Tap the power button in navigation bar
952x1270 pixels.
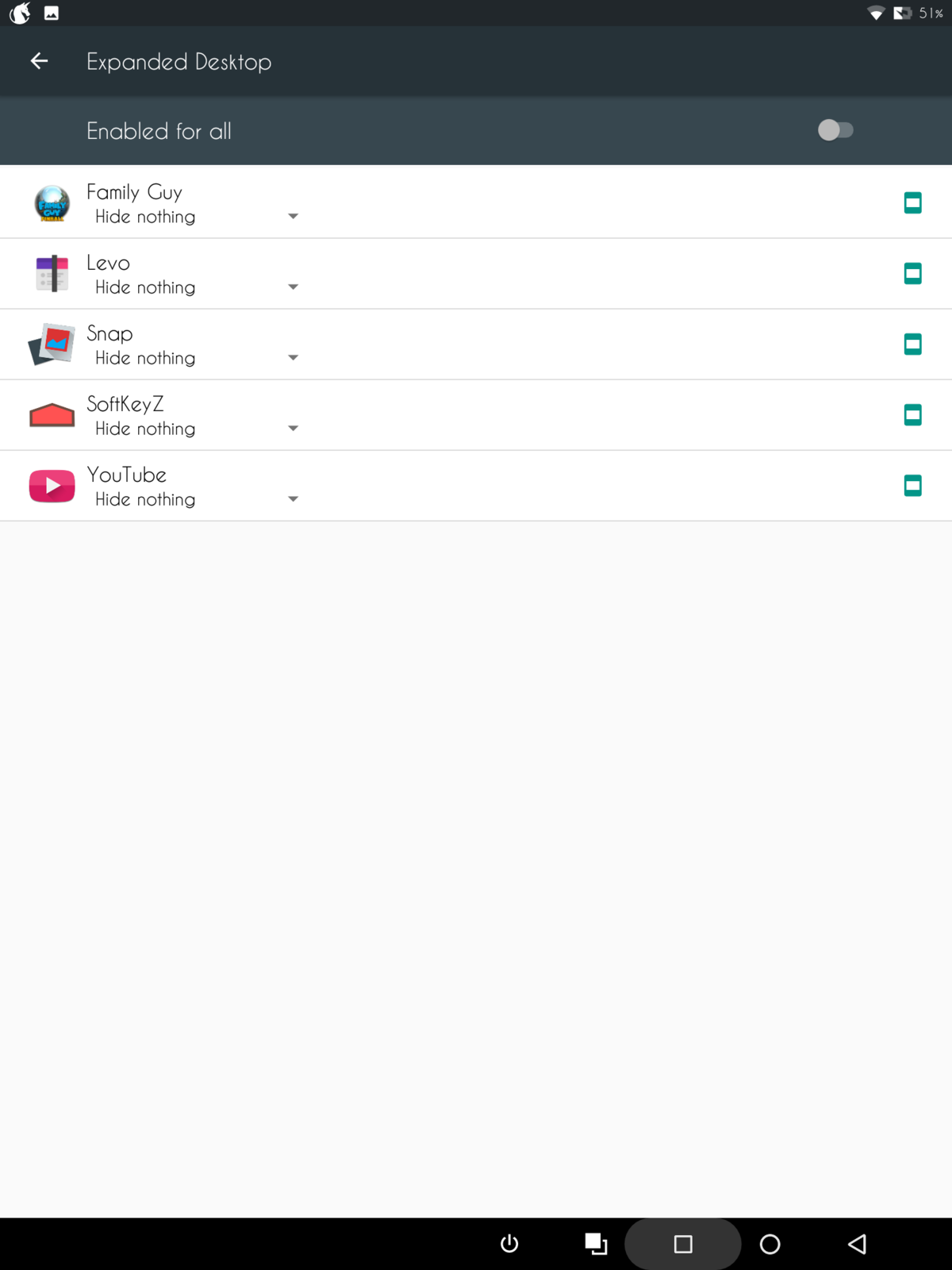509,1244
